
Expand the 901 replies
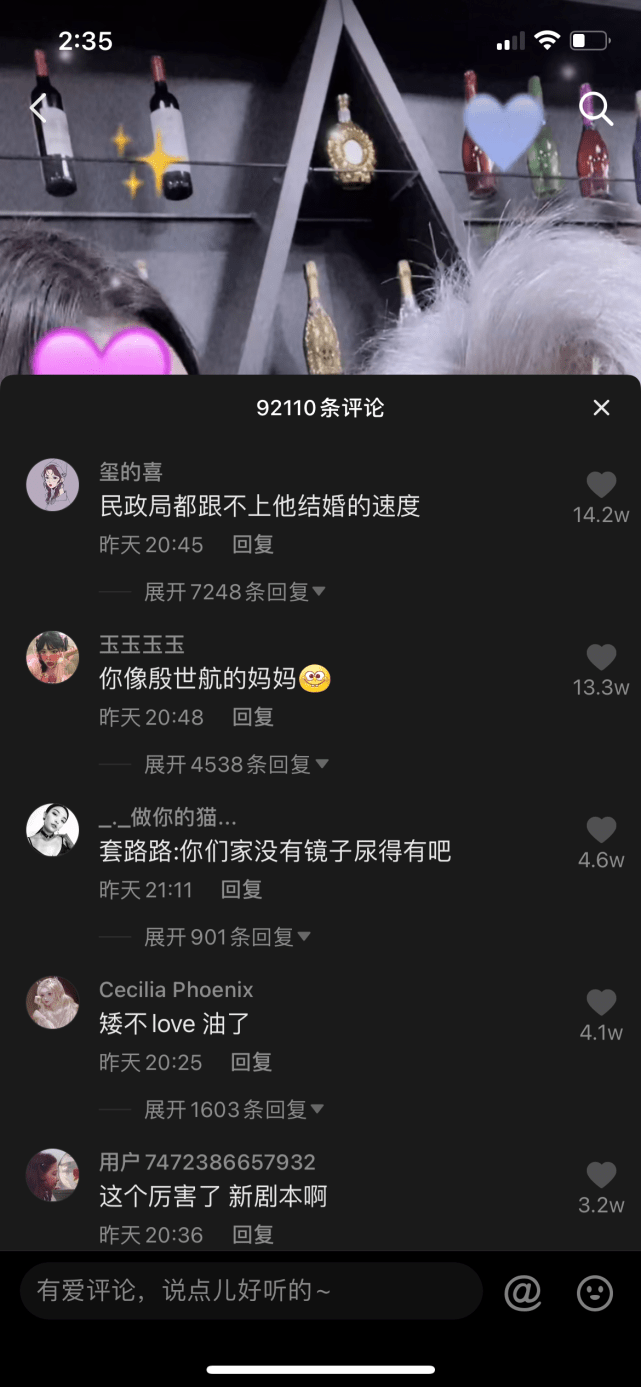click(228, 937)
